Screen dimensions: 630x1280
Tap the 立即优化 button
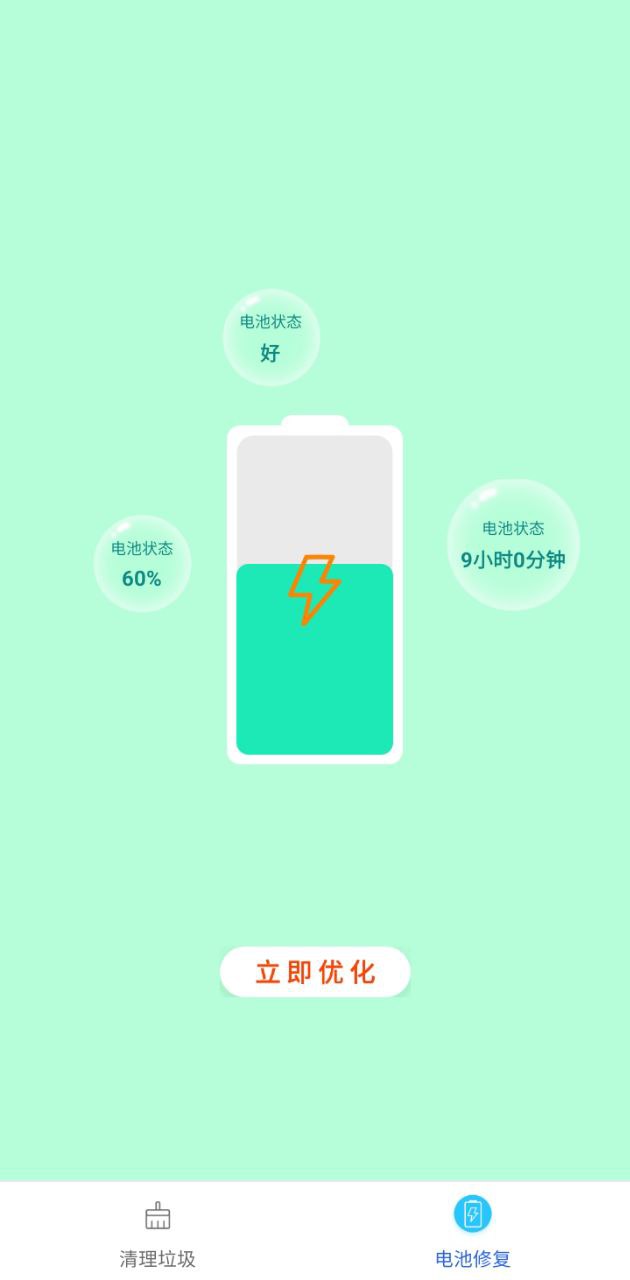tap(315, 972)
